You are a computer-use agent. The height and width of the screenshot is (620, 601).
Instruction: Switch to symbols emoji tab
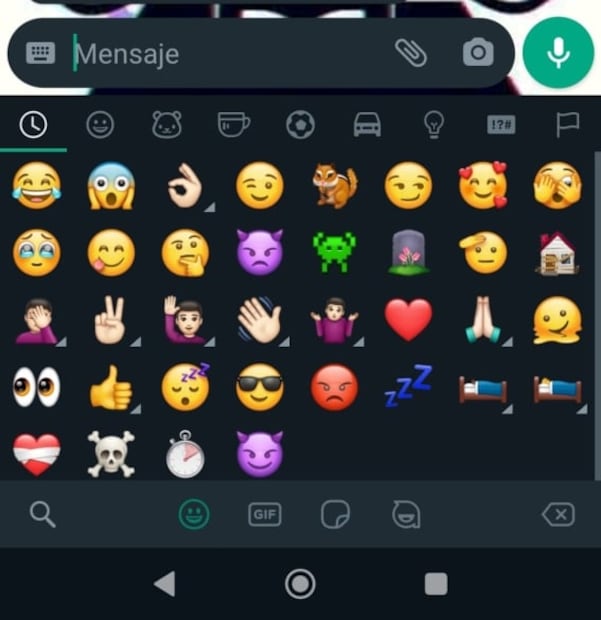click(500, 124)
